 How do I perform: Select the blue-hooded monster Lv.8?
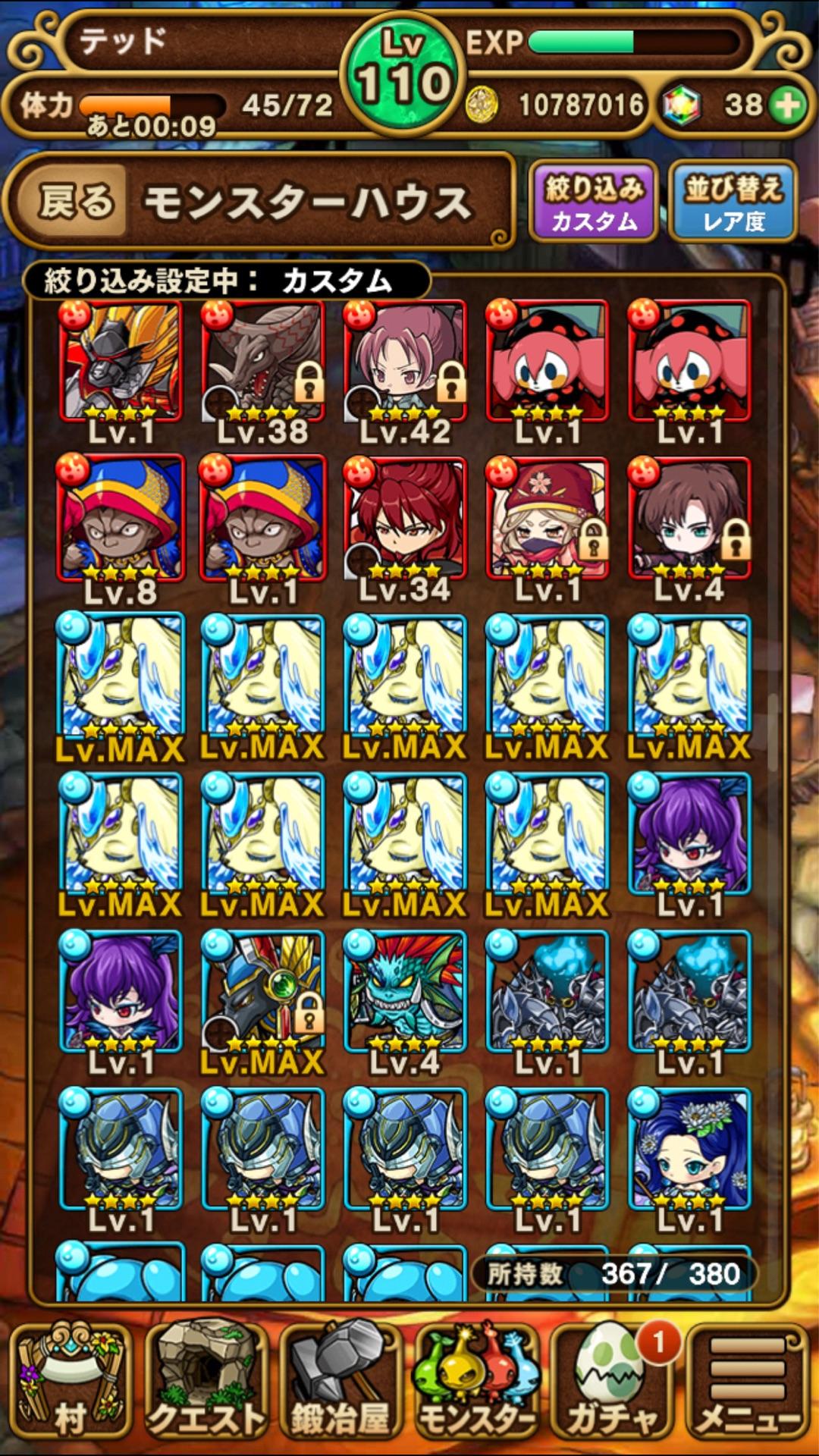point(121,529)
